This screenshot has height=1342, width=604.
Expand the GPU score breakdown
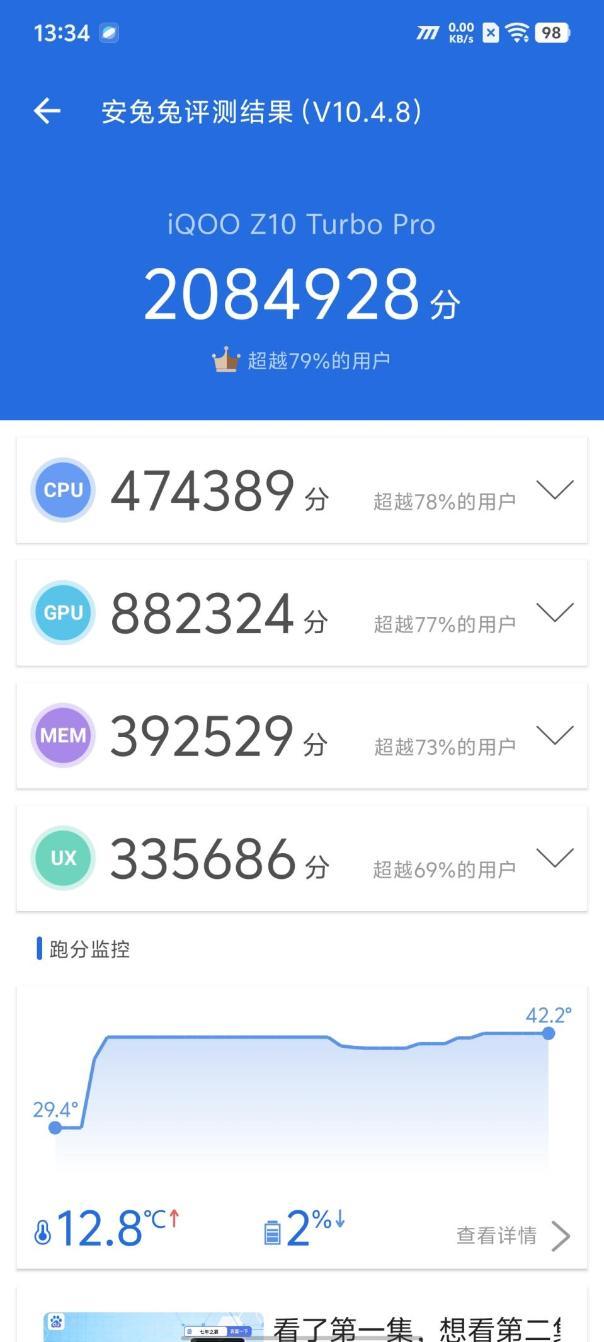[554, 612]
